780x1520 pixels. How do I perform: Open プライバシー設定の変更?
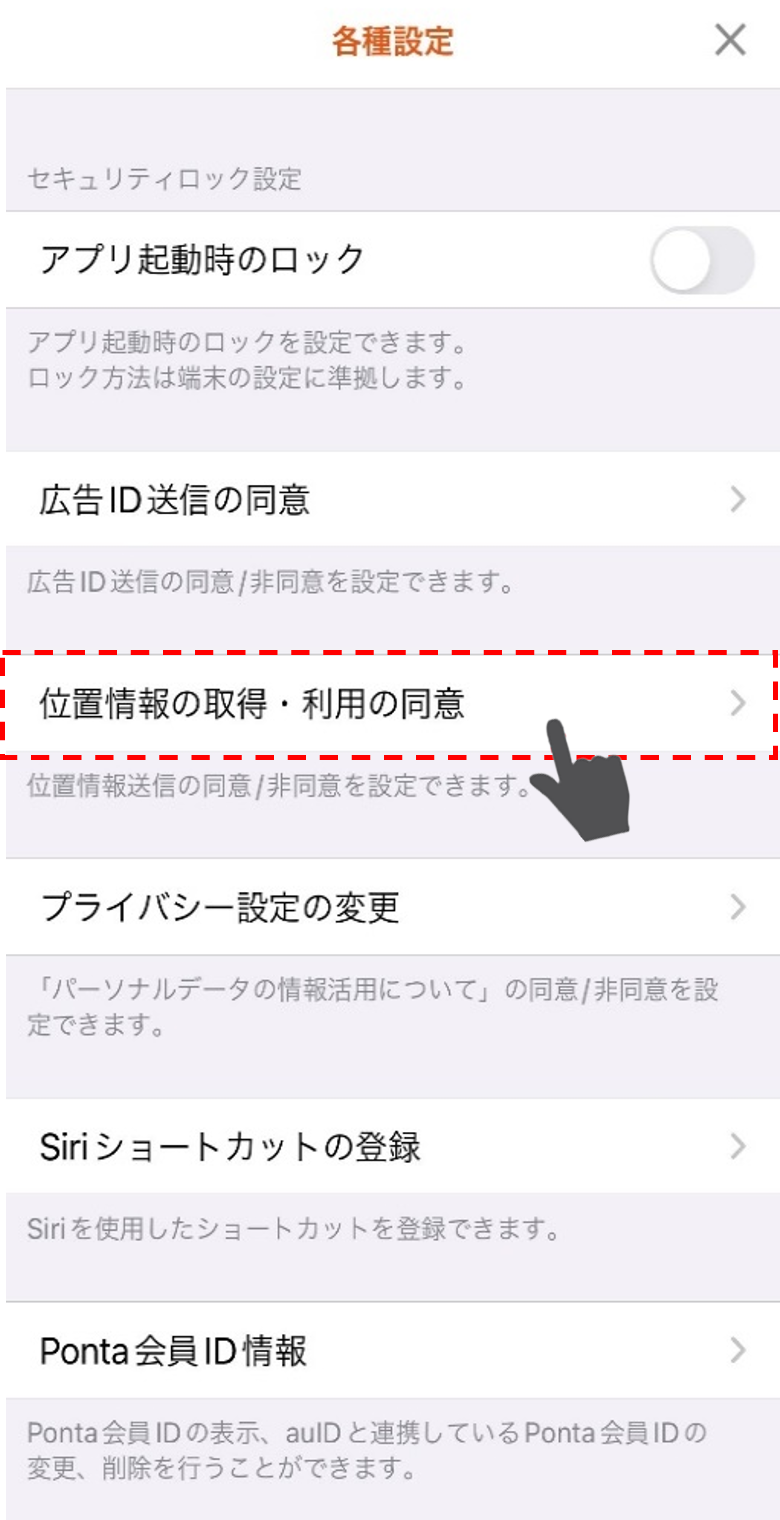tap(390, 907)
